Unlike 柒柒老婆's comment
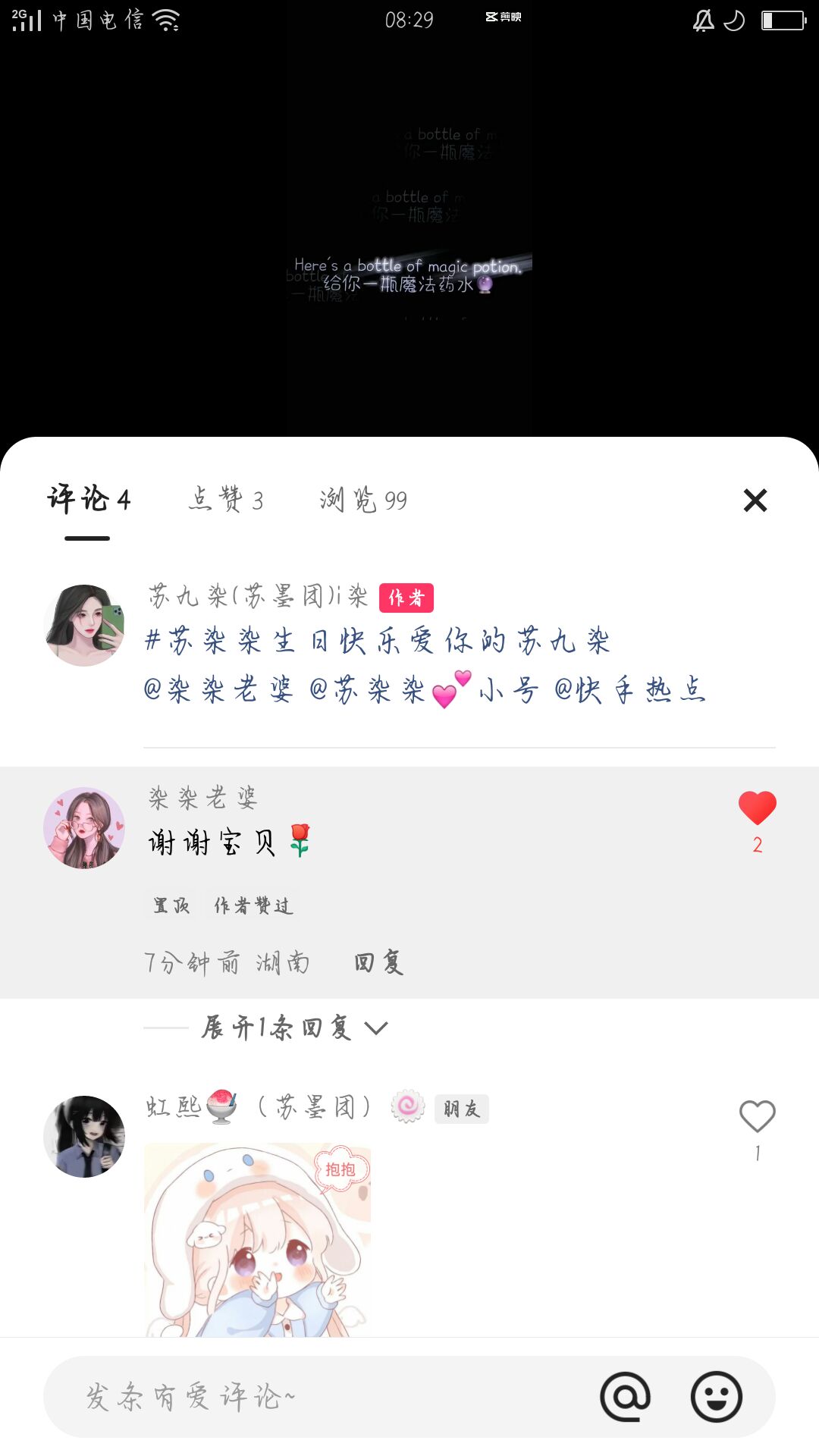The image size is (819, 1456). (757, 808)
